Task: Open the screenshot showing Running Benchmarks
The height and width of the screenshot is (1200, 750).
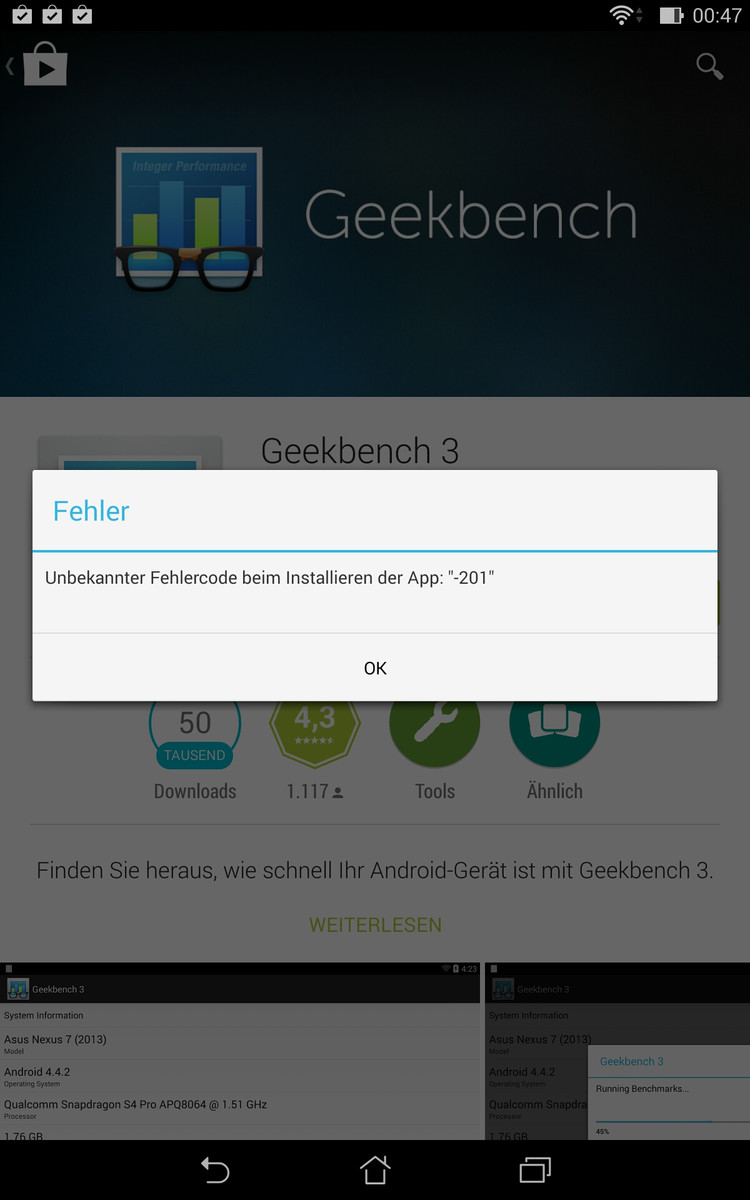Action: [x=618, y=1051]
